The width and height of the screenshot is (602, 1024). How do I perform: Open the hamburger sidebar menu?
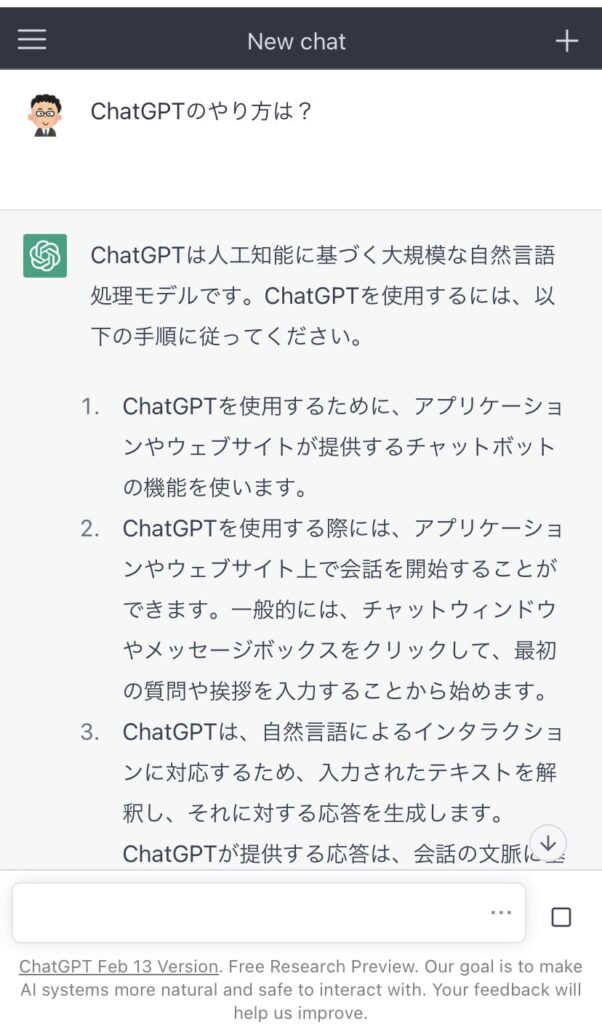click(32, 40)
